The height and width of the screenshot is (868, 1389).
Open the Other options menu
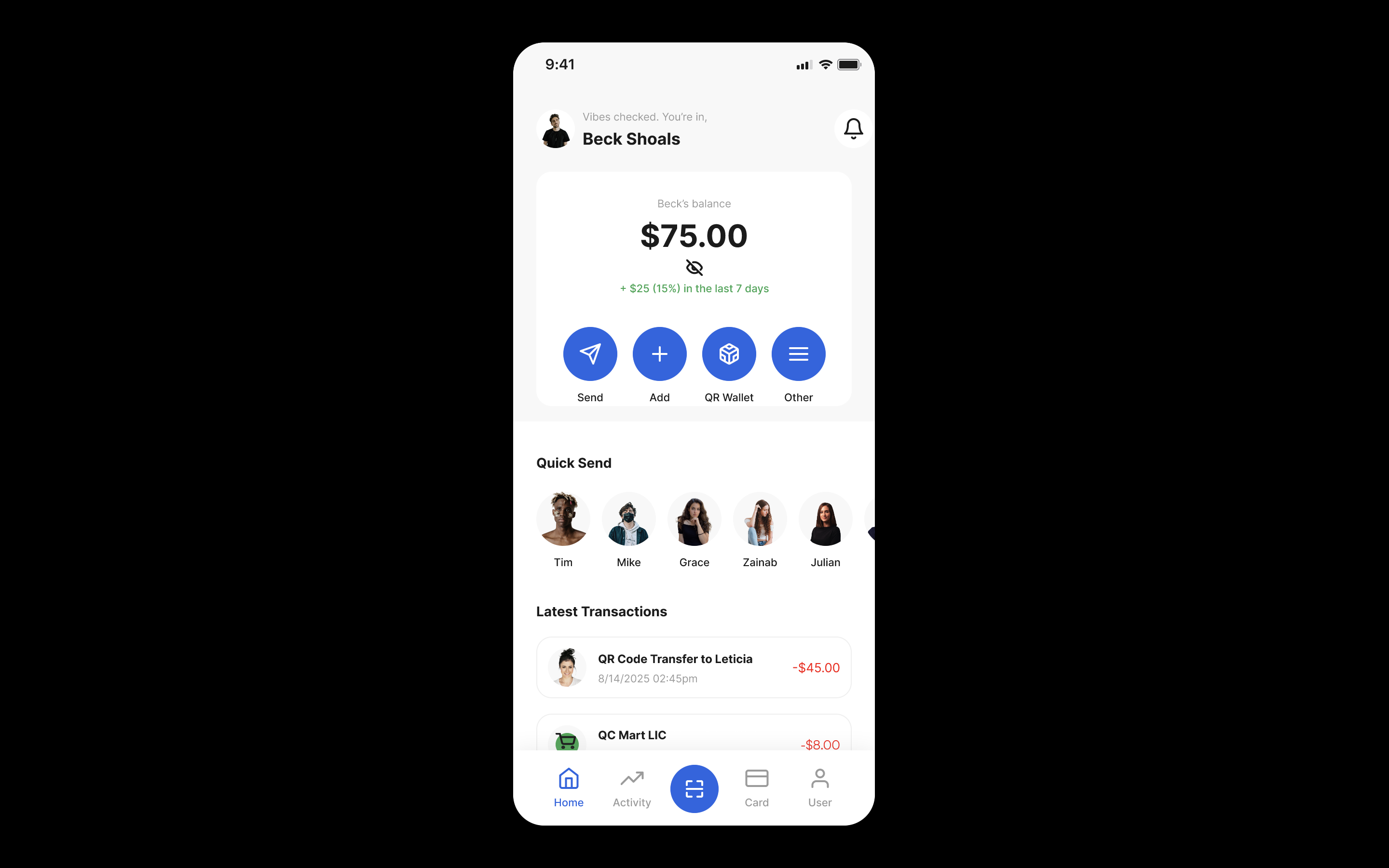pos(798,353)
